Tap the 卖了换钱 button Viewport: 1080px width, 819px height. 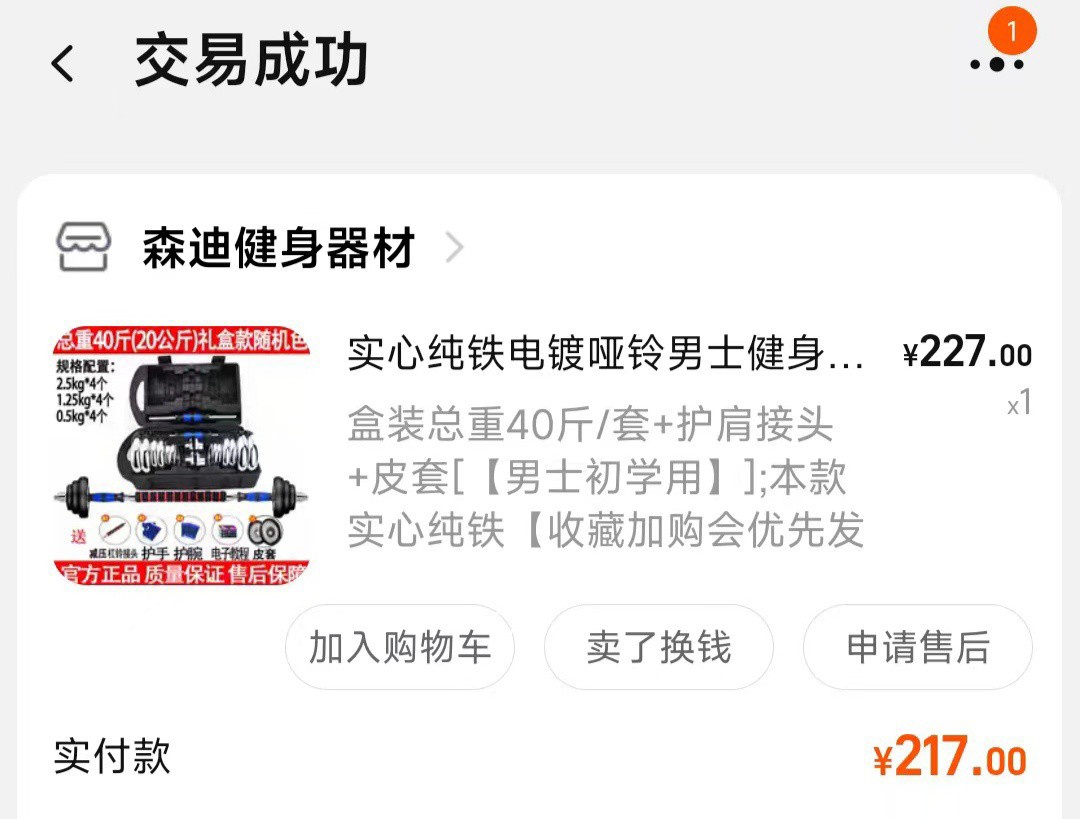click(x=659, y=647)
